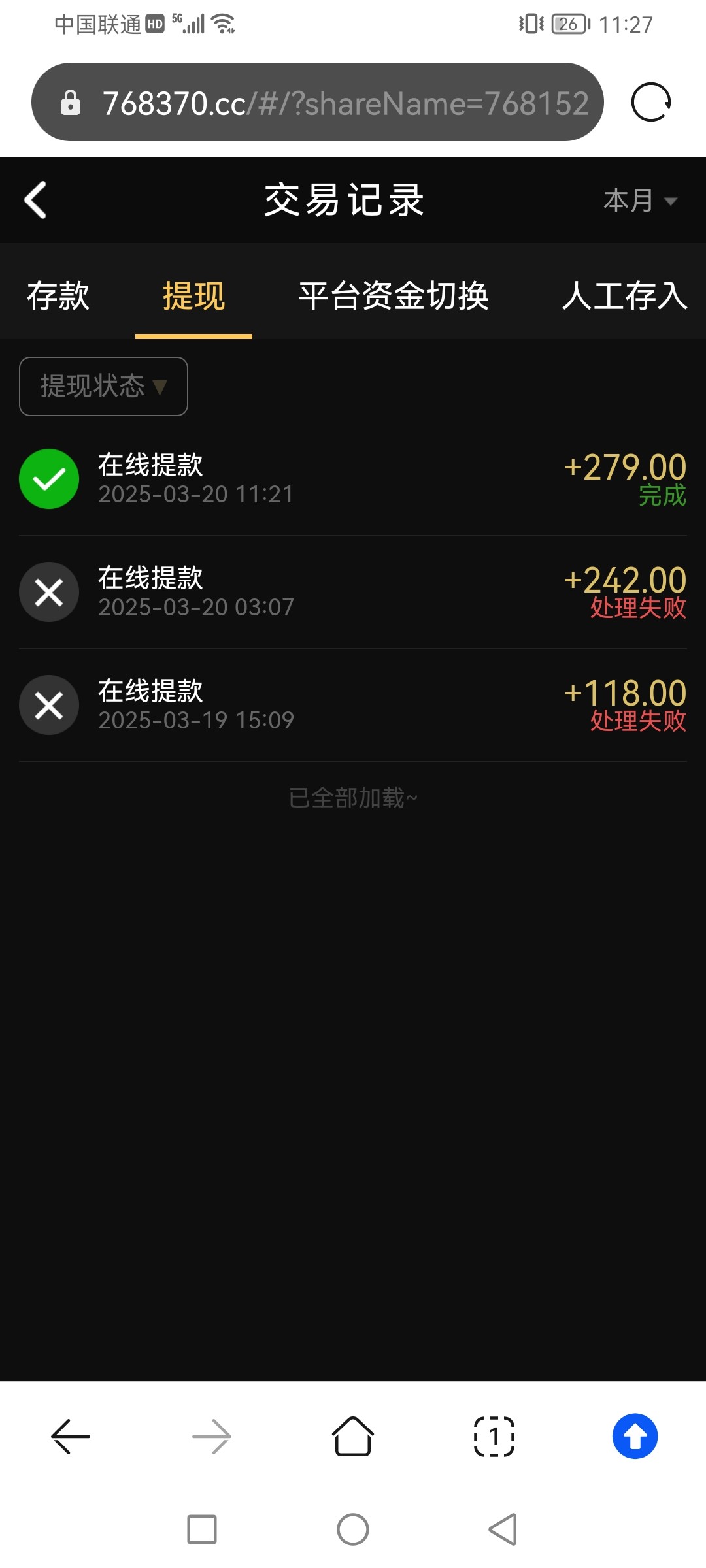Expand the 提现状态 filter
The image size is (706, 1568).
(x=103, y=386)
